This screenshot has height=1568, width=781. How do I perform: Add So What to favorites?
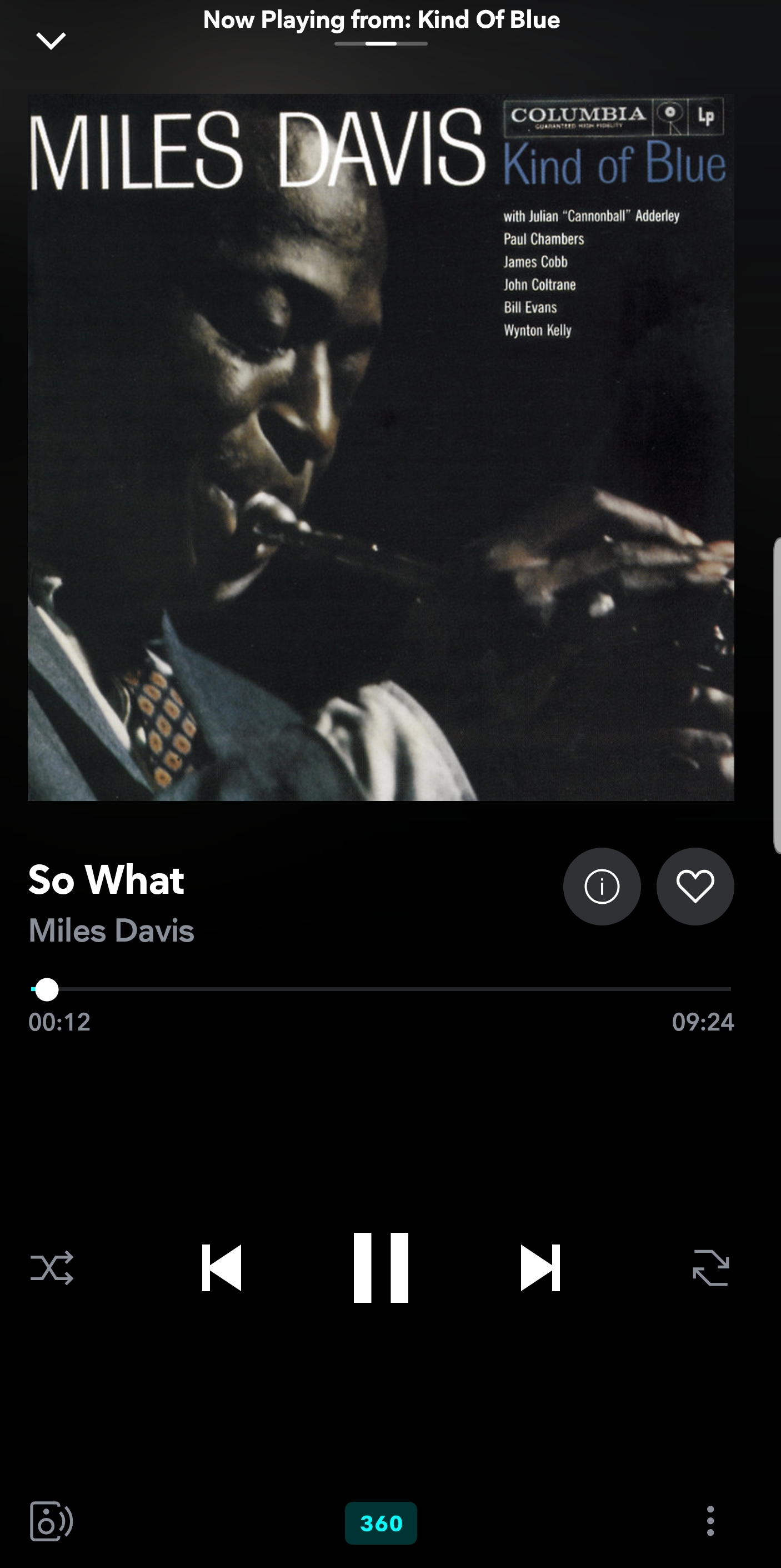tap(695, 886)
